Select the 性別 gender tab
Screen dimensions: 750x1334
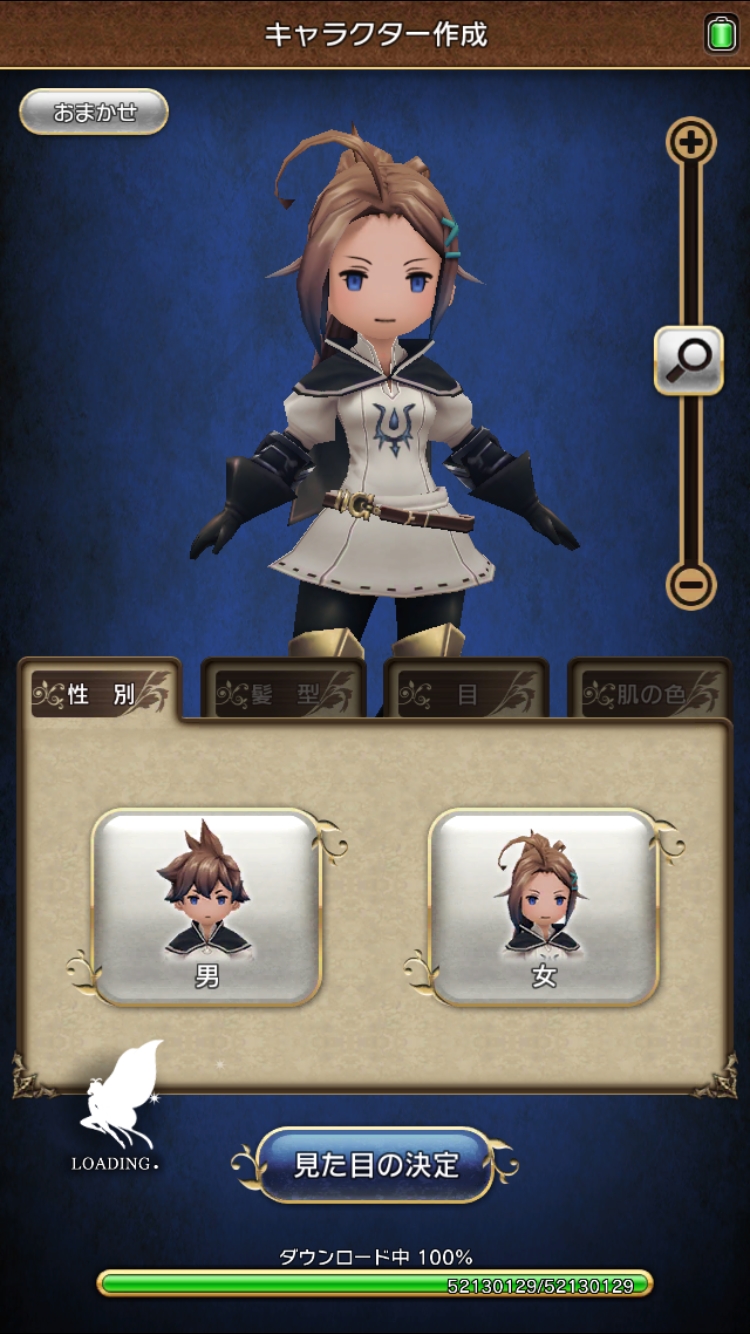coord(100,692)
